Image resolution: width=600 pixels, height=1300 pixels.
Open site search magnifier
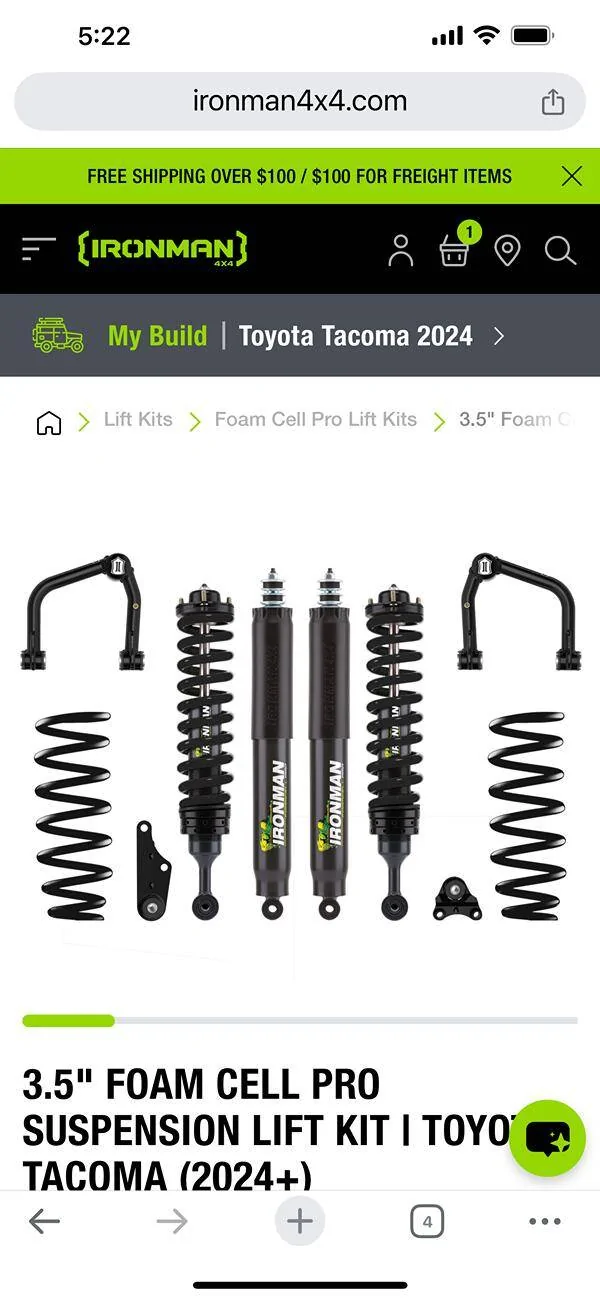tap(560, 250)
